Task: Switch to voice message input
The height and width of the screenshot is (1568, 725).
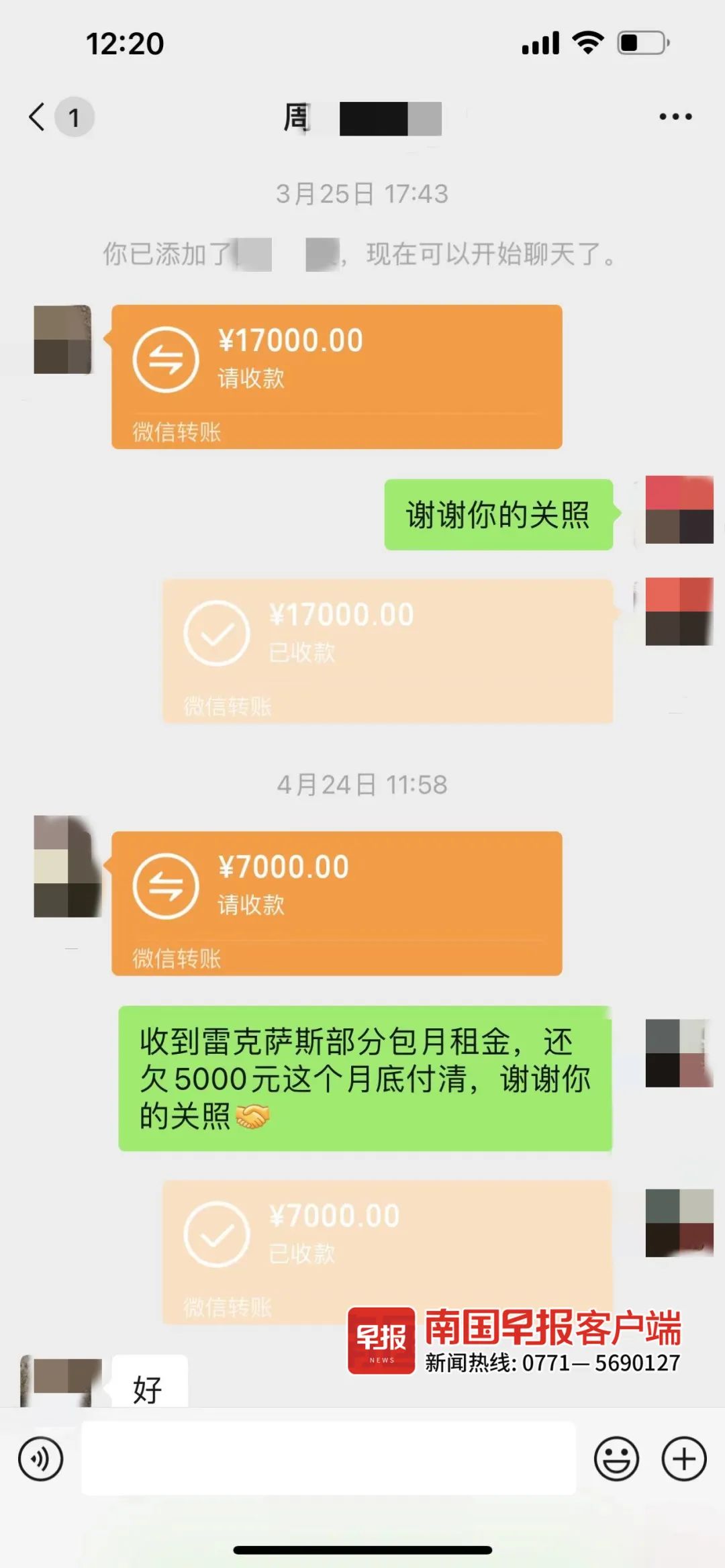Action: (41, 1459)
